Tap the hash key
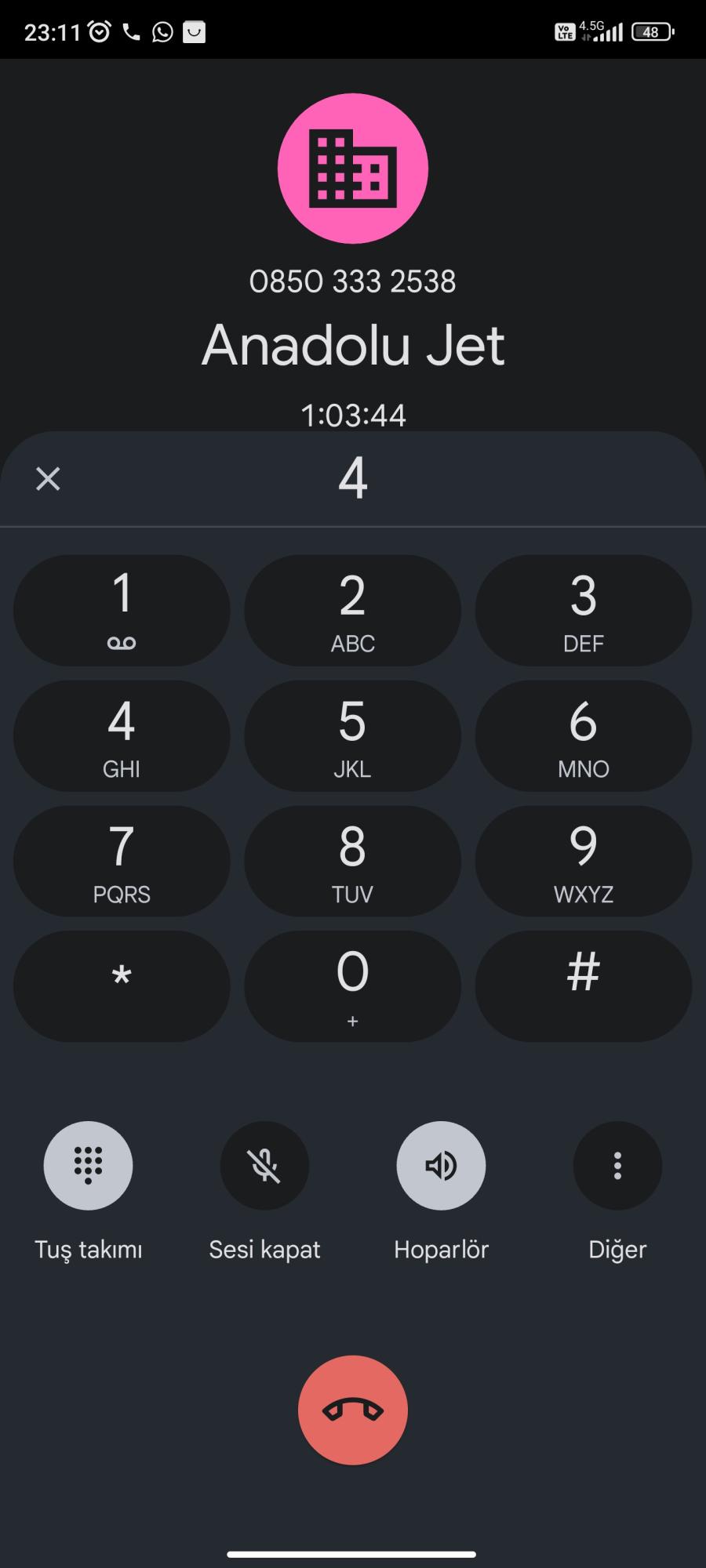 pyautogui.click(x=583, y=986)
